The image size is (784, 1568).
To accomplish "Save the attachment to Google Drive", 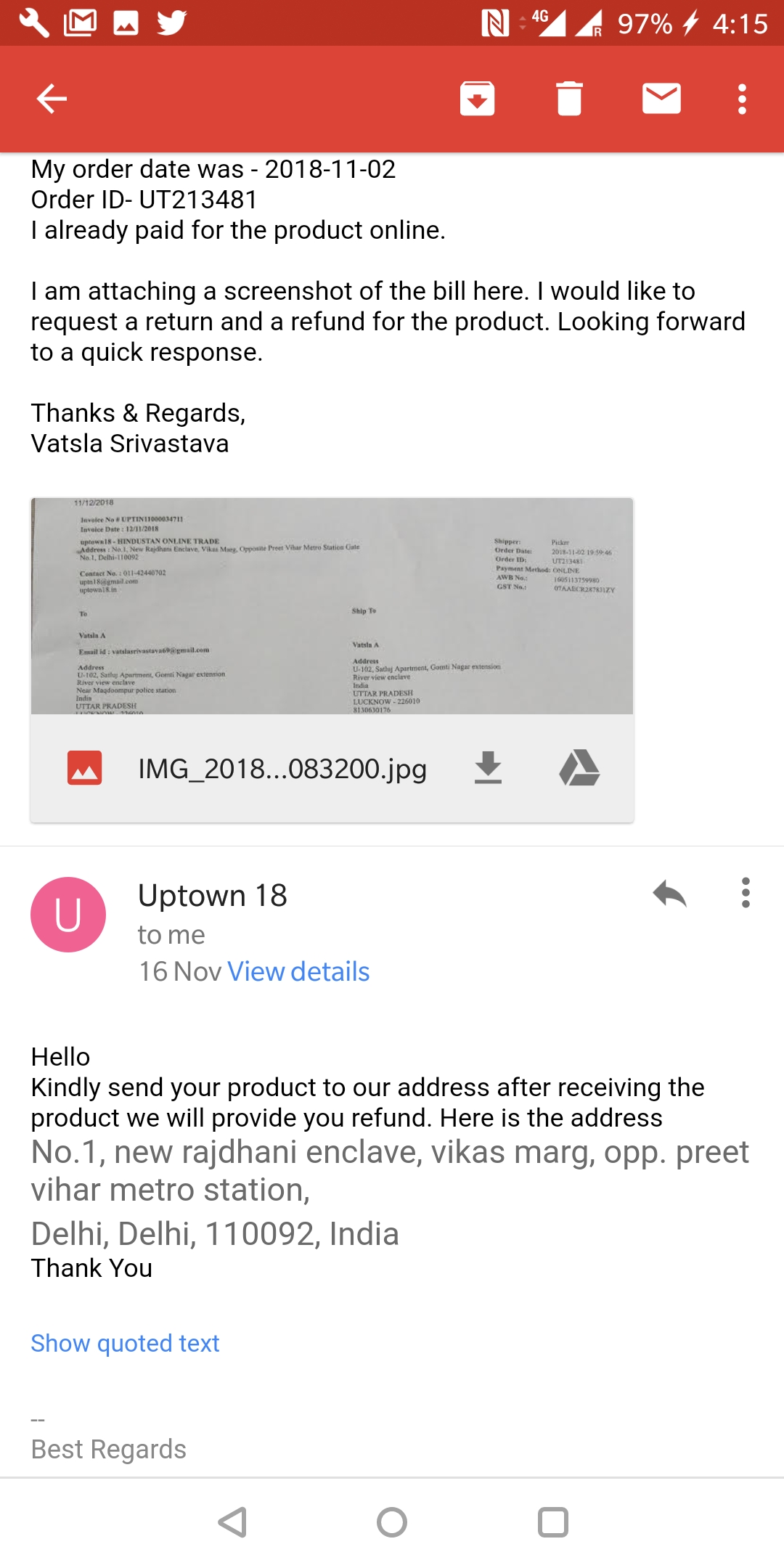I will click(579, 768).
